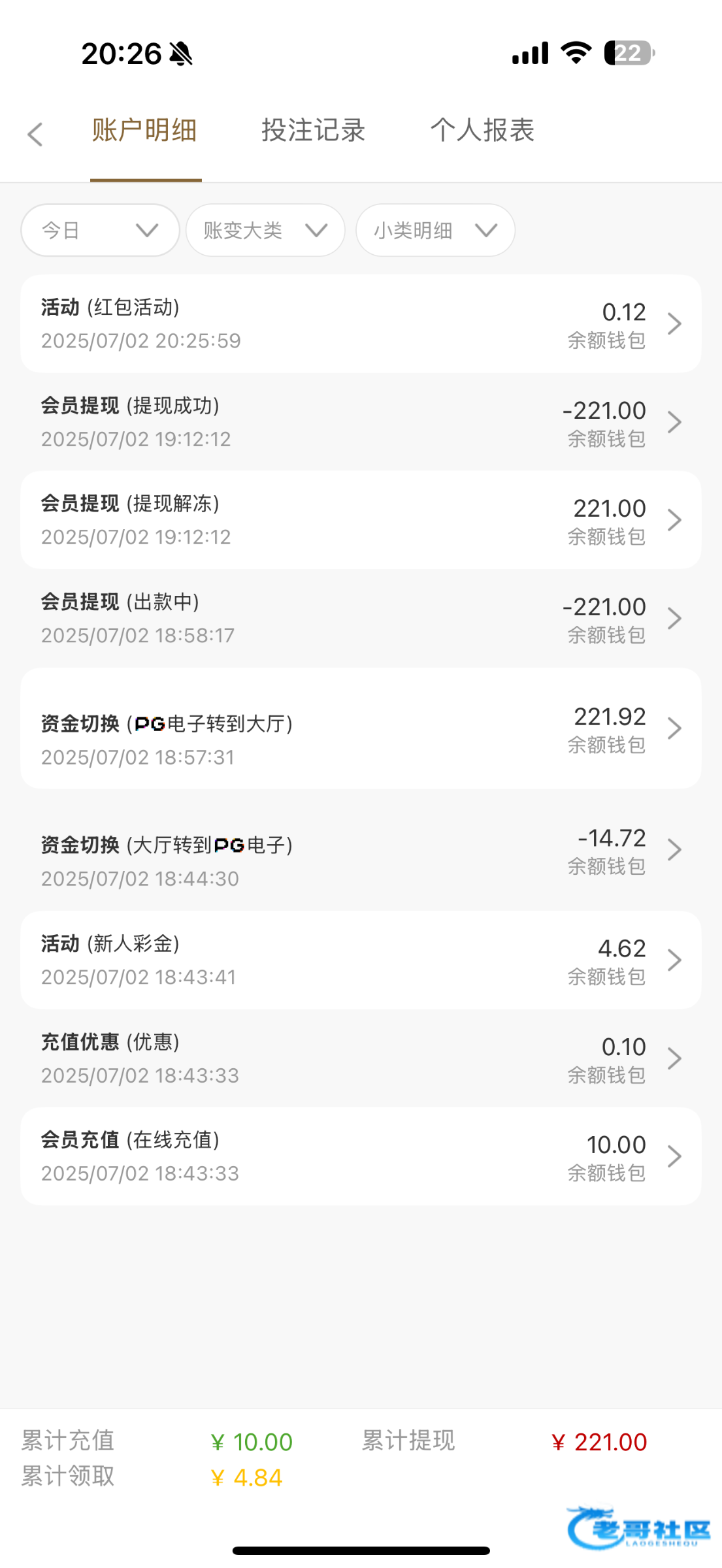View the 新人彩金 4.62 record
722x1568 pixels.
(361, 960)
